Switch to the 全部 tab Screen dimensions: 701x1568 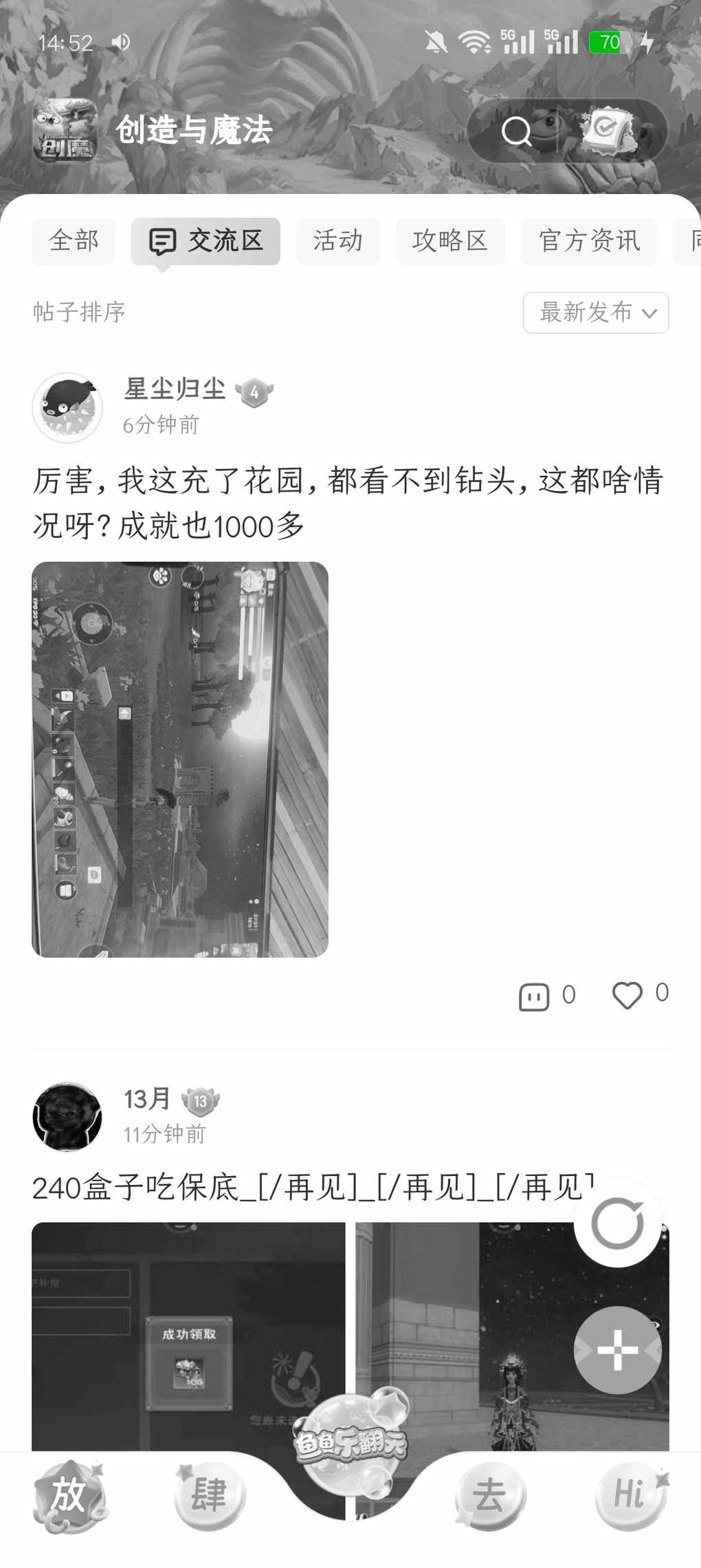coord(74,241)
